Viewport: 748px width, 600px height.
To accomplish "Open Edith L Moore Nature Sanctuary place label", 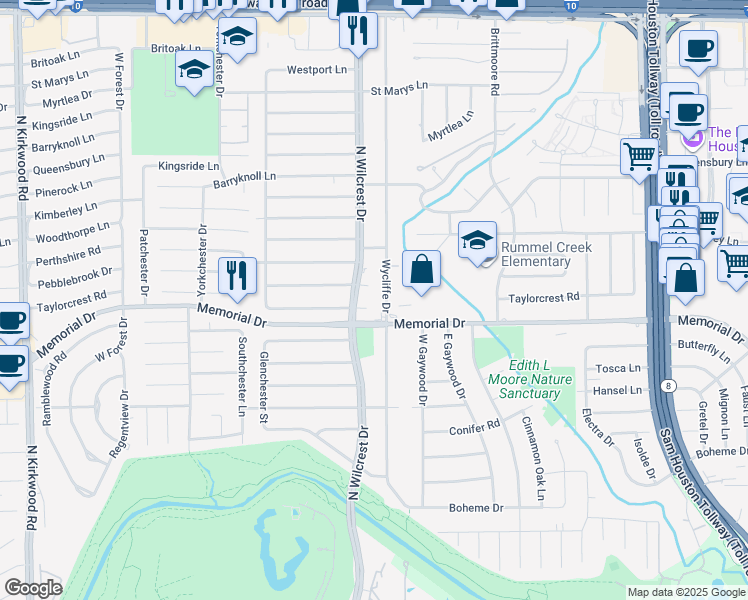I will [530, 379].
